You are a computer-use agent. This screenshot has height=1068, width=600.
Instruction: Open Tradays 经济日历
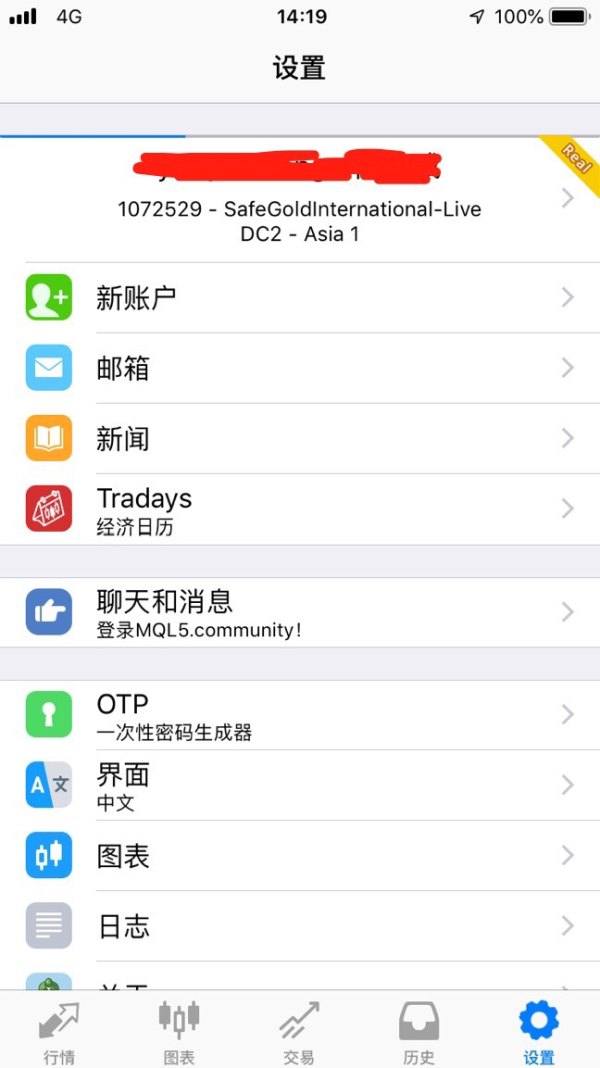300,509
